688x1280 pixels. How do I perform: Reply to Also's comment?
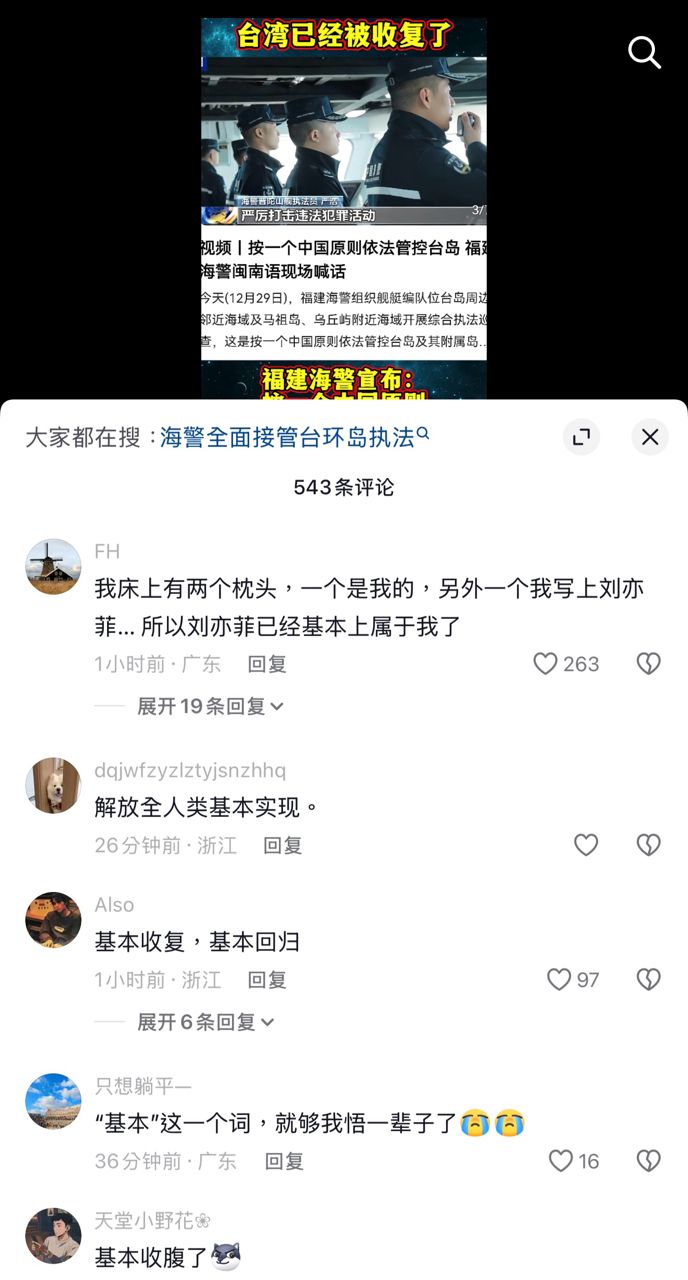pyautogui.click(x=267, y=980)
